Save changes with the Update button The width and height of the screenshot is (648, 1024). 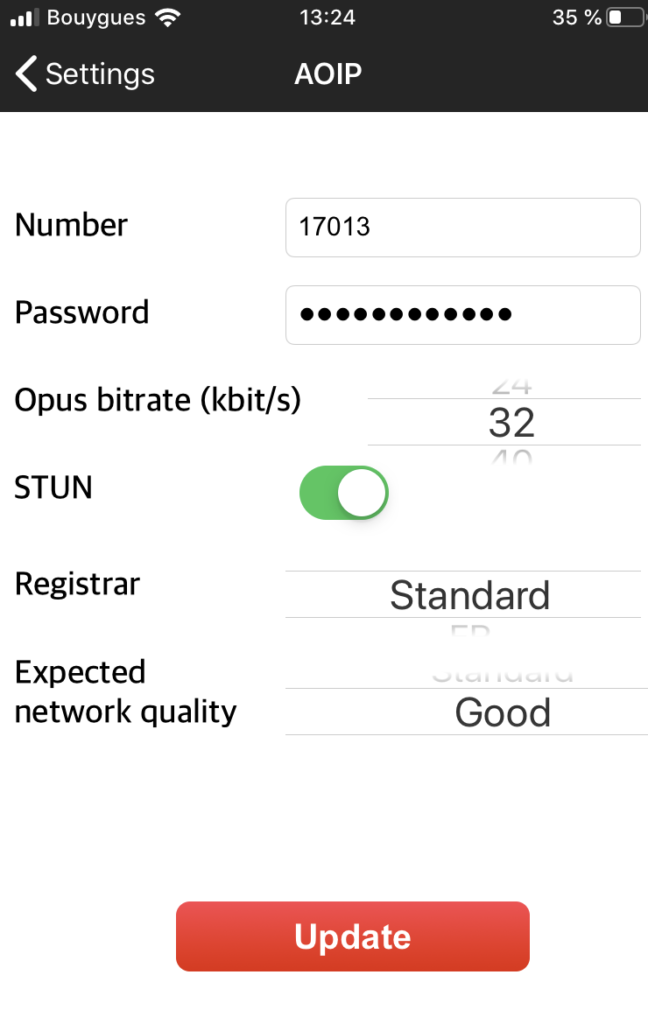(352, 936)
